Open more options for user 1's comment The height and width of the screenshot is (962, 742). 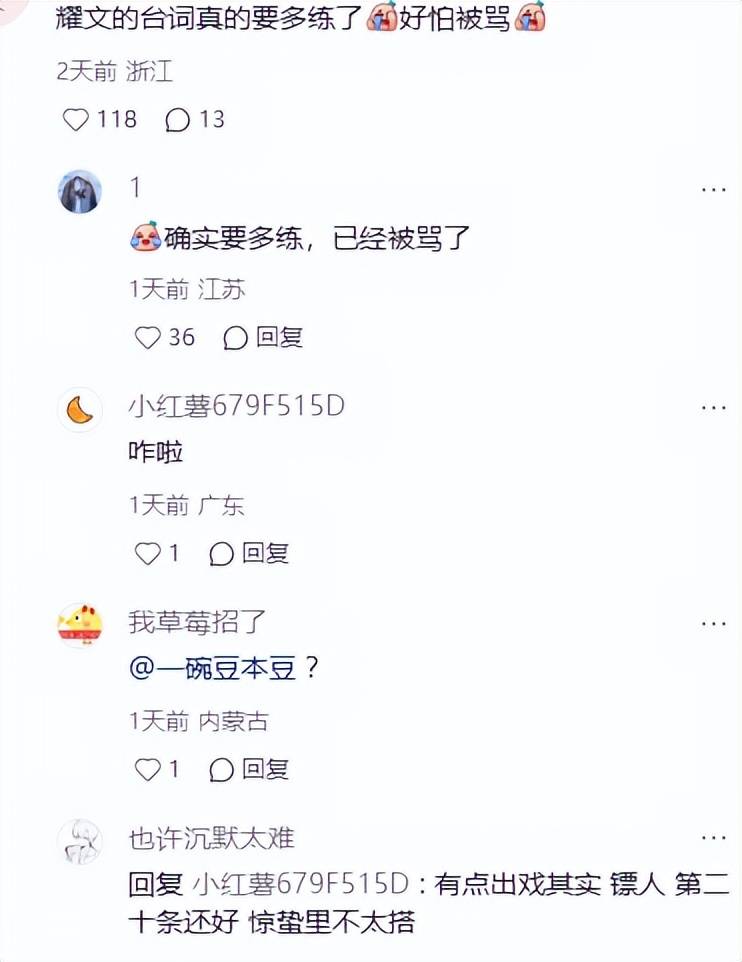pyautogui.click(x=713, y=189)
